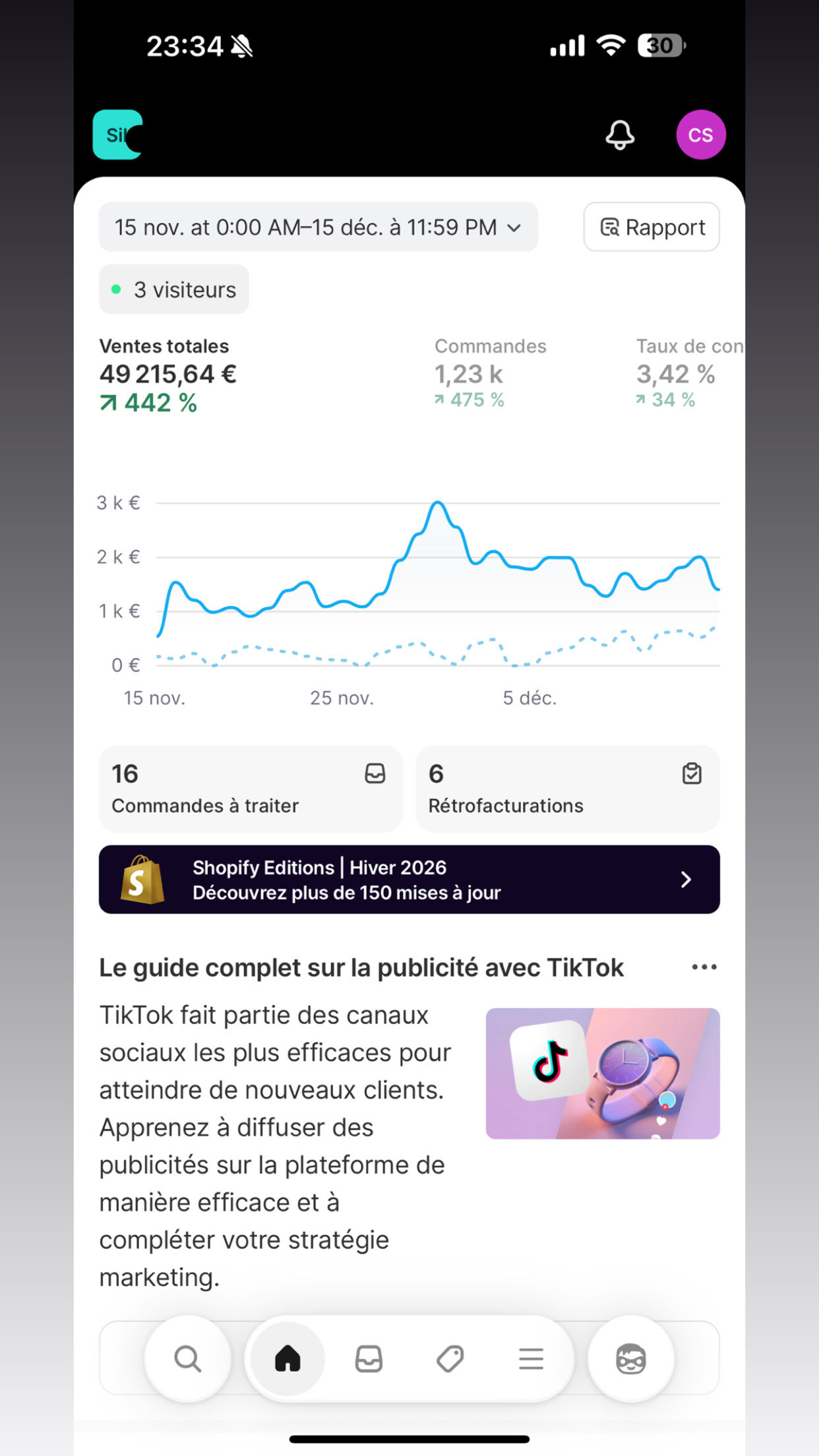Expand the date range dropdown
This screenshot has width=819, height=1456.
[x=318, y=227]
